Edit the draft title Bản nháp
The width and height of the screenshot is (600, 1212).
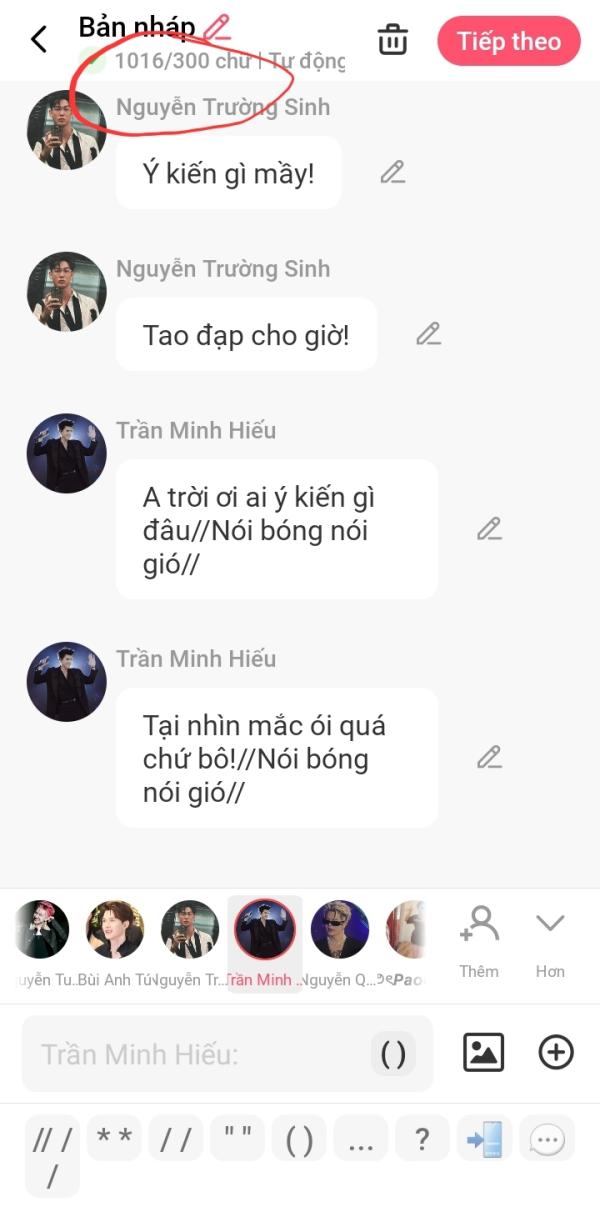[217, 25]
